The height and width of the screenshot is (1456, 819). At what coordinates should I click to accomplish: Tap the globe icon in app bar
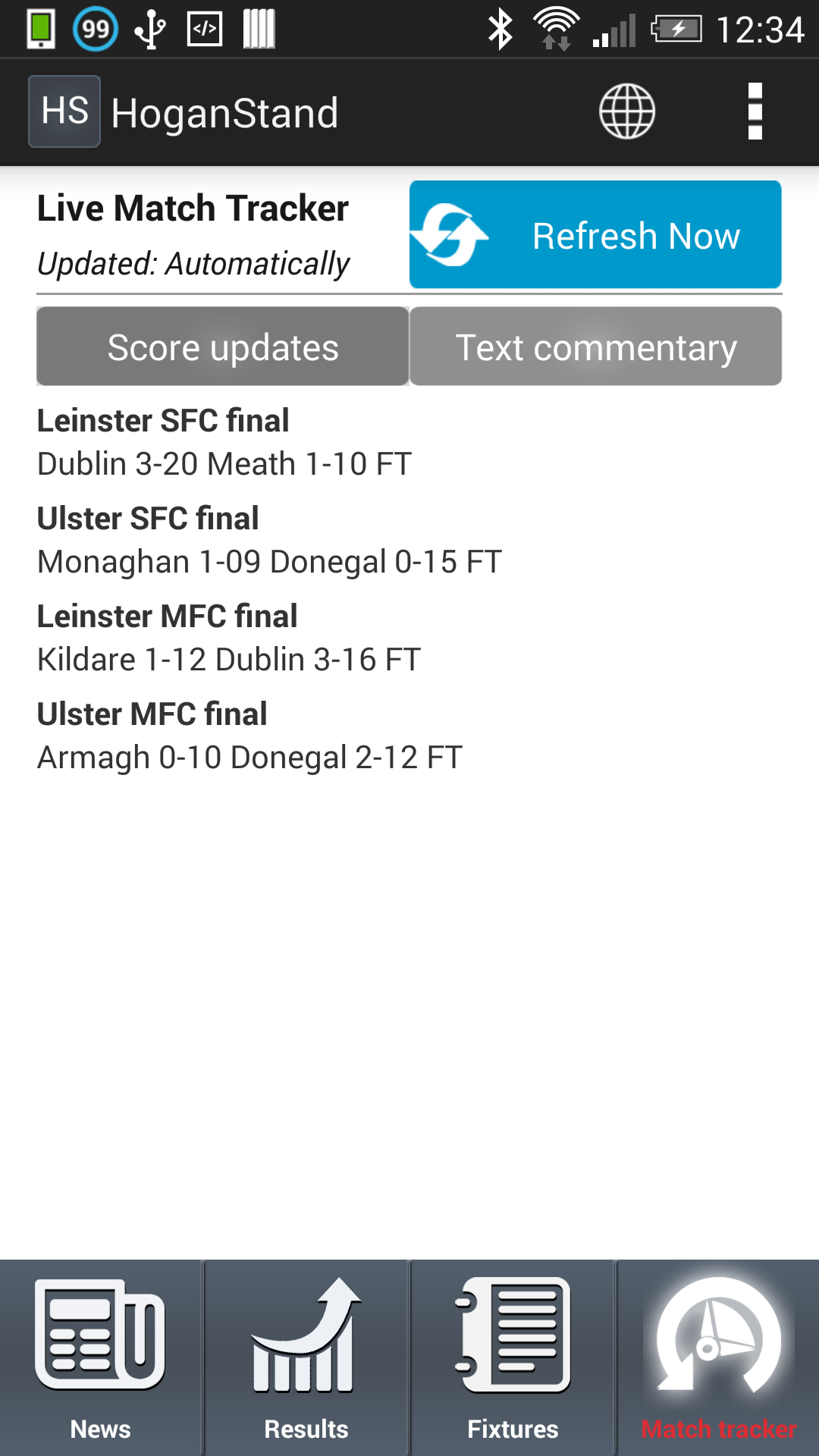point(627,111)
